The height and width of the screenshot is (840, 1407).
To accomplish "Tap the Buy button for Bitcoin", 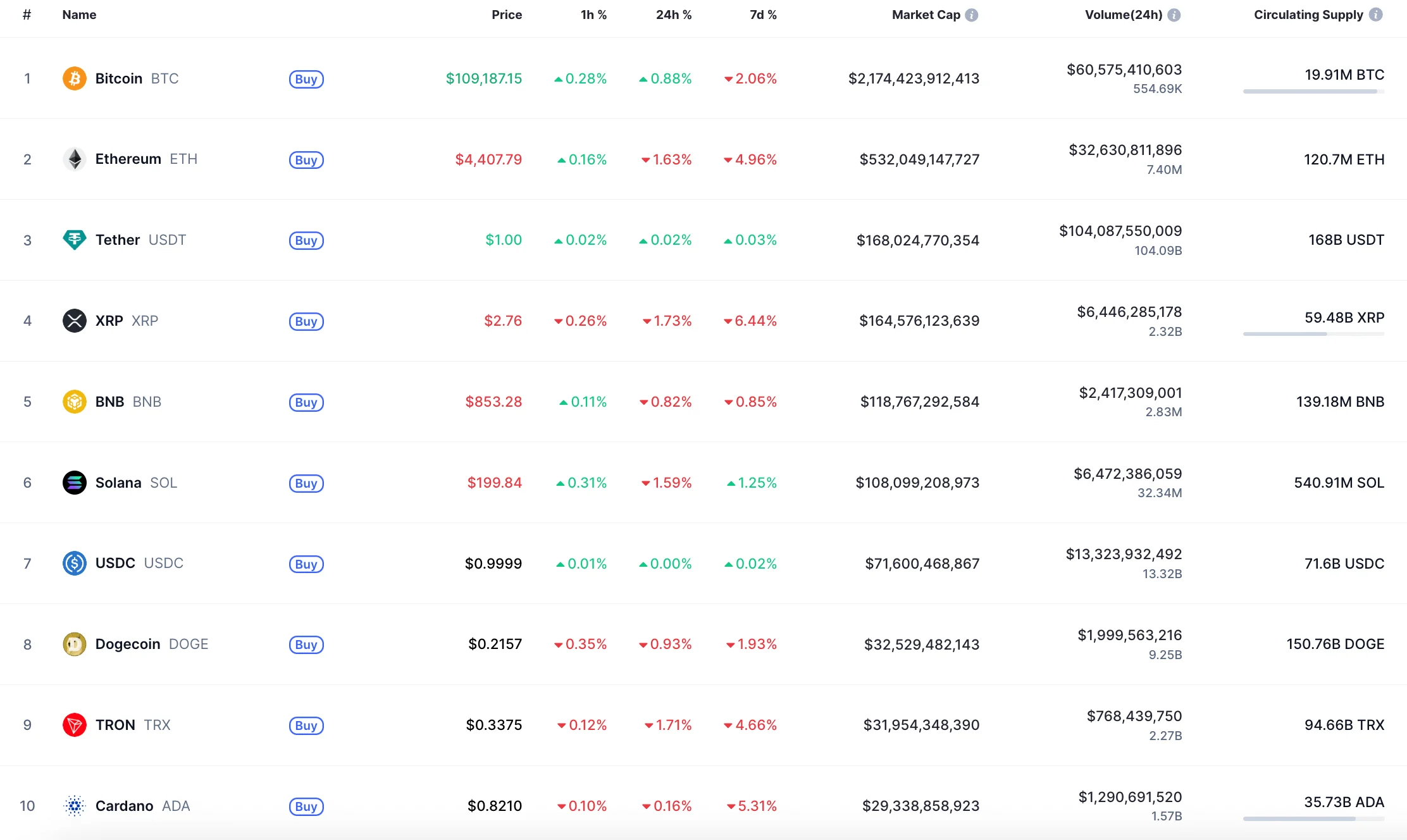I will click(x=306, y=79).
